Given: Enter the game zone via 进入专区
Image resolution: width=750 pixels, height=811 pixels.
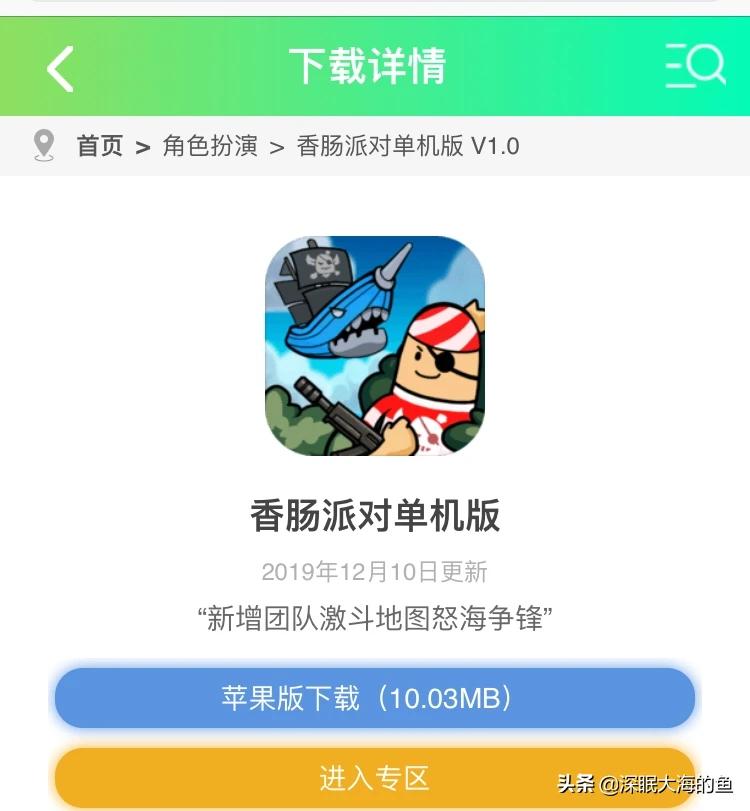Looking at the screenshot, I should click(374, 777).
